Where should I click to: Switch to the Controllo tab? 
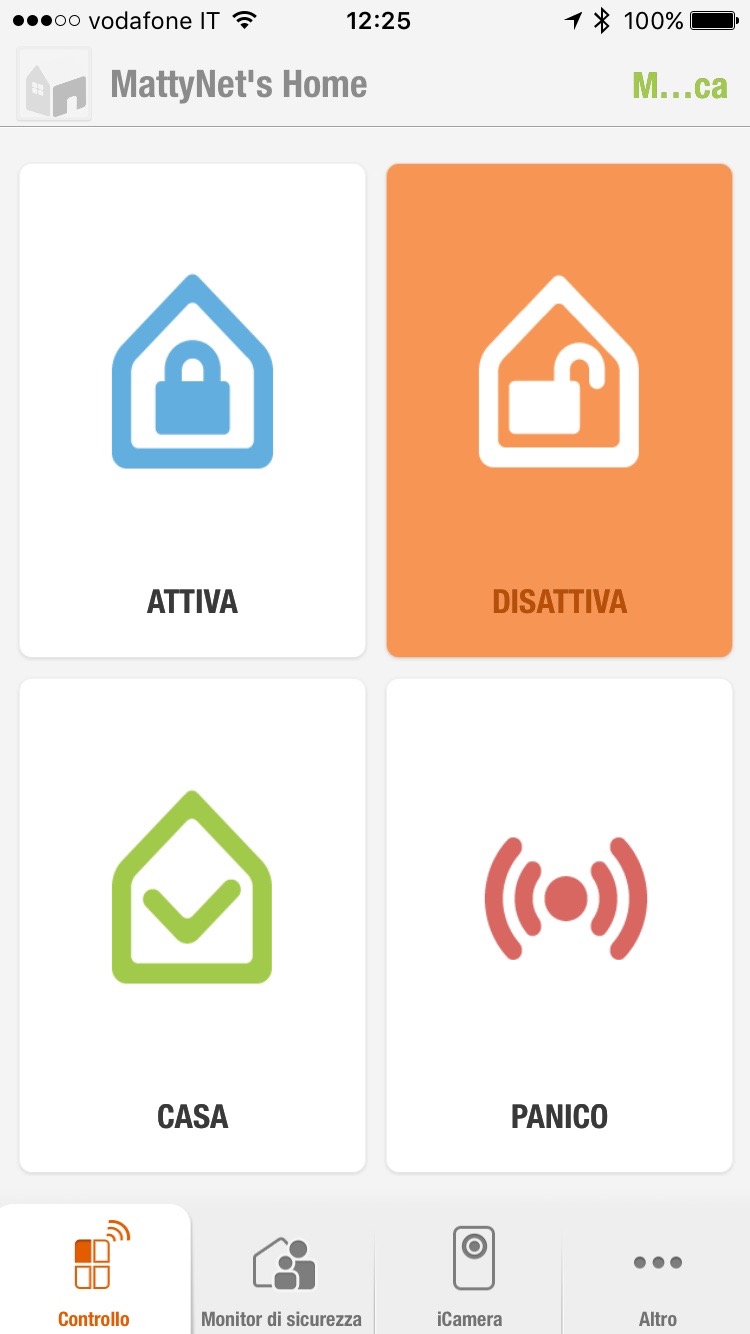(x=94, y=1270)
